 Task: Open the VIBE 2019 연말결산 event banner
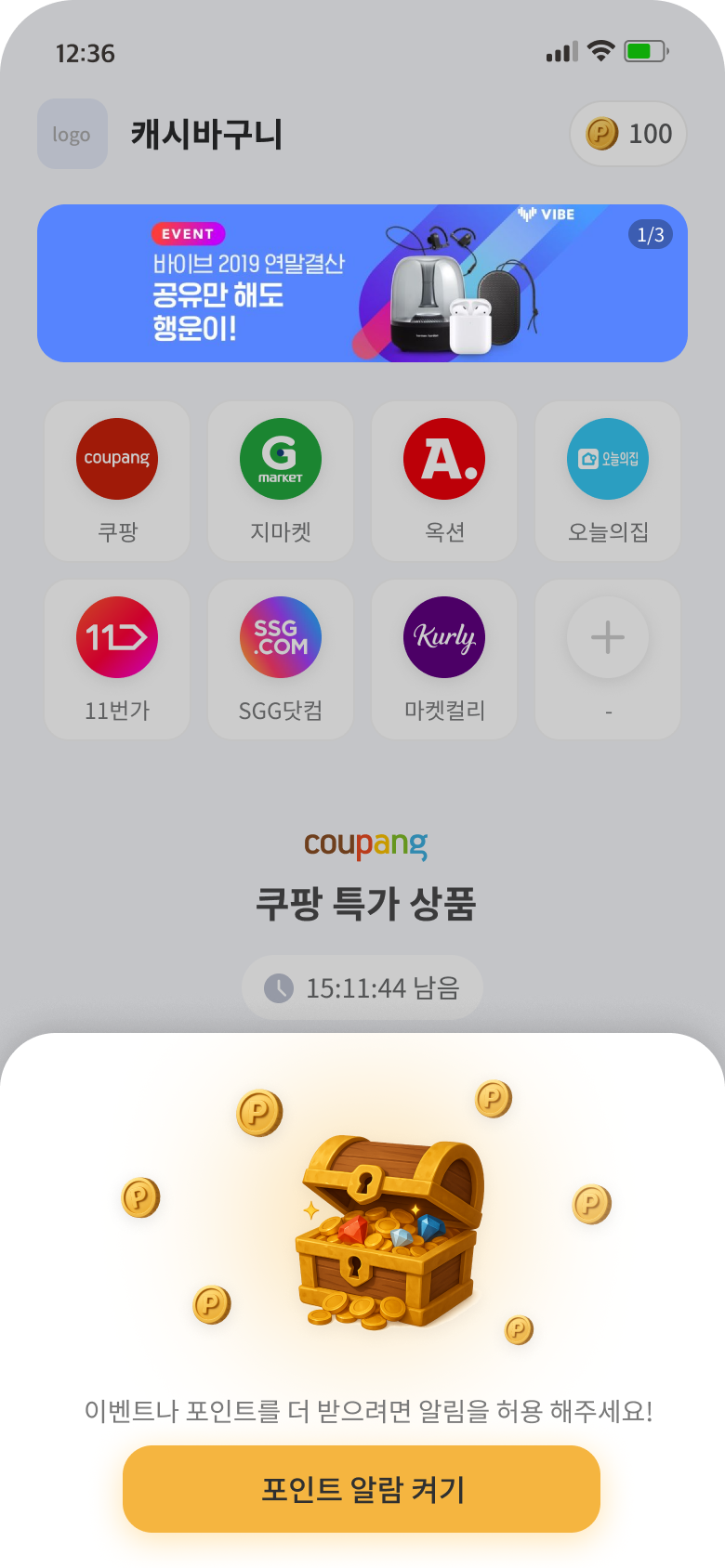(362, 283)
